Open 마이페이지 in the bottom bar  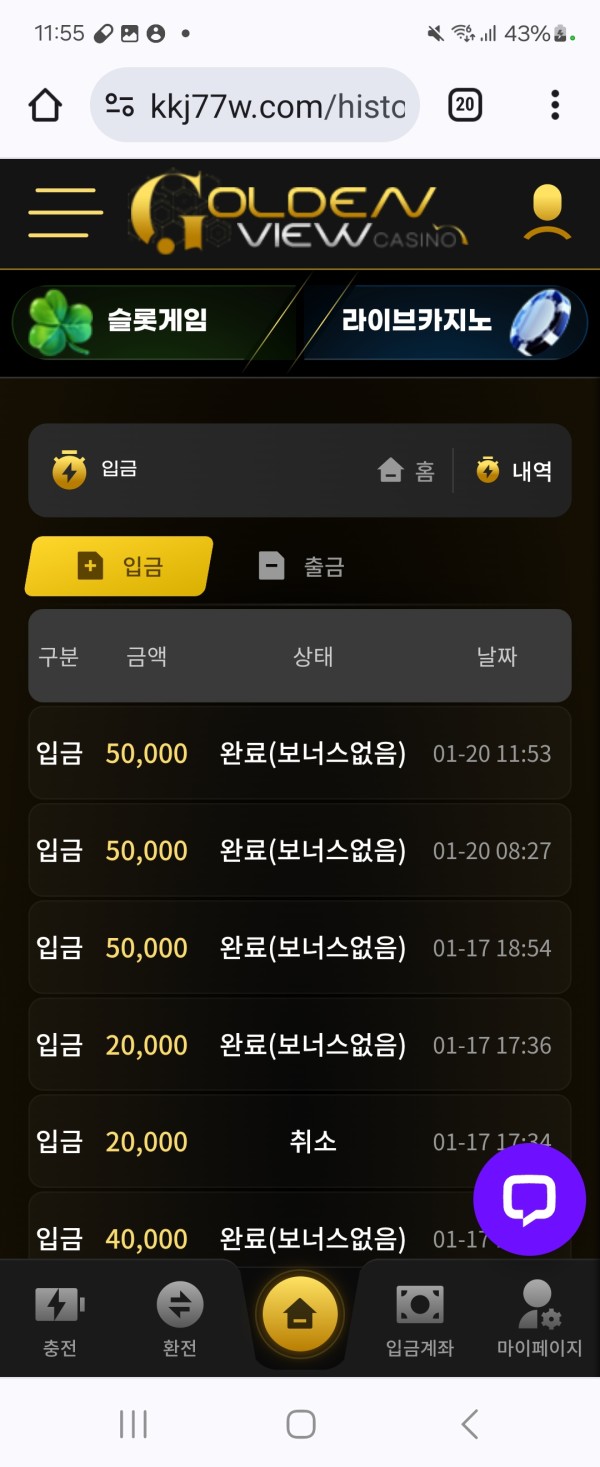coord(539,1319)
